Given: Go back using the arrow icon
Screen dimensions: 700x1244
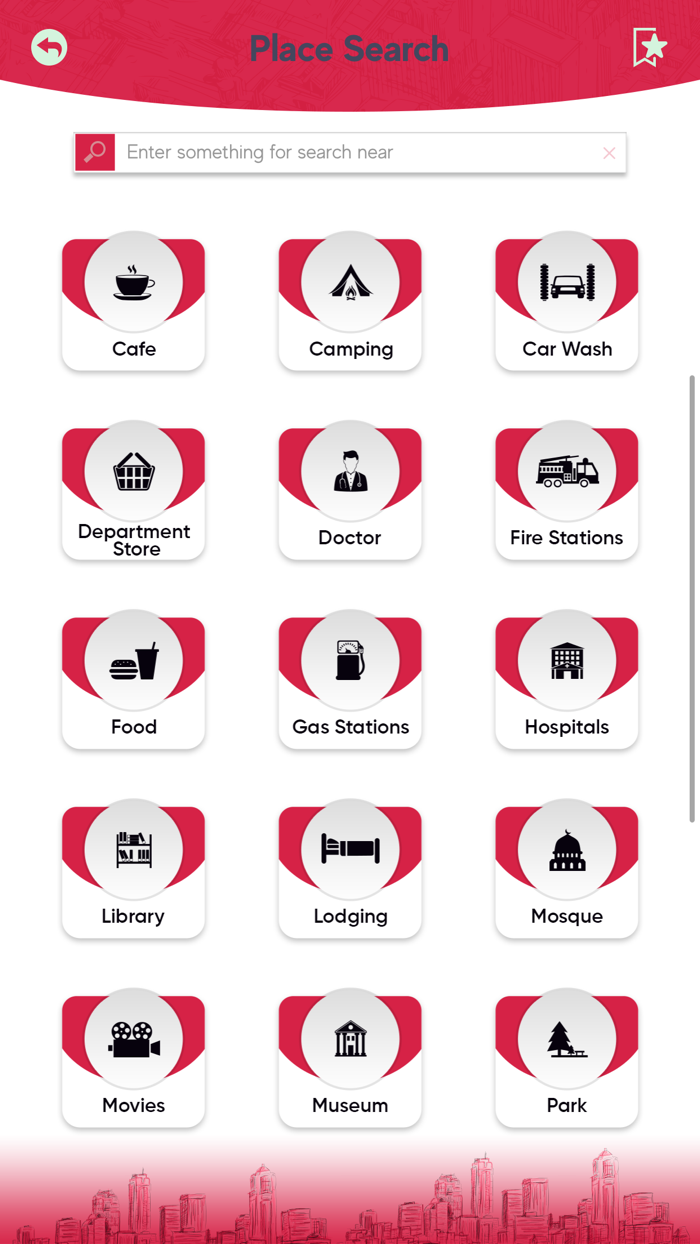Looking at the screenshot, I should tap(49, 48).
